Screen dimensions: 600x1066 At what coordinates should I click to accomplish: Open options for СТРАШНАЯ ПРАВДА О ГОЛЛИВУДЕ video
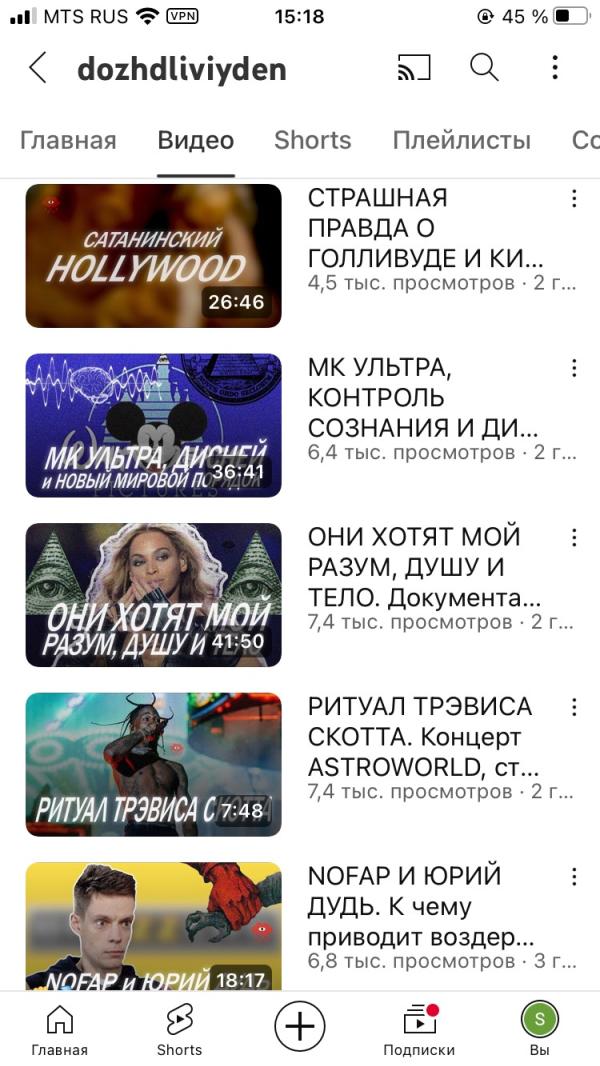[x=574, y=199]
